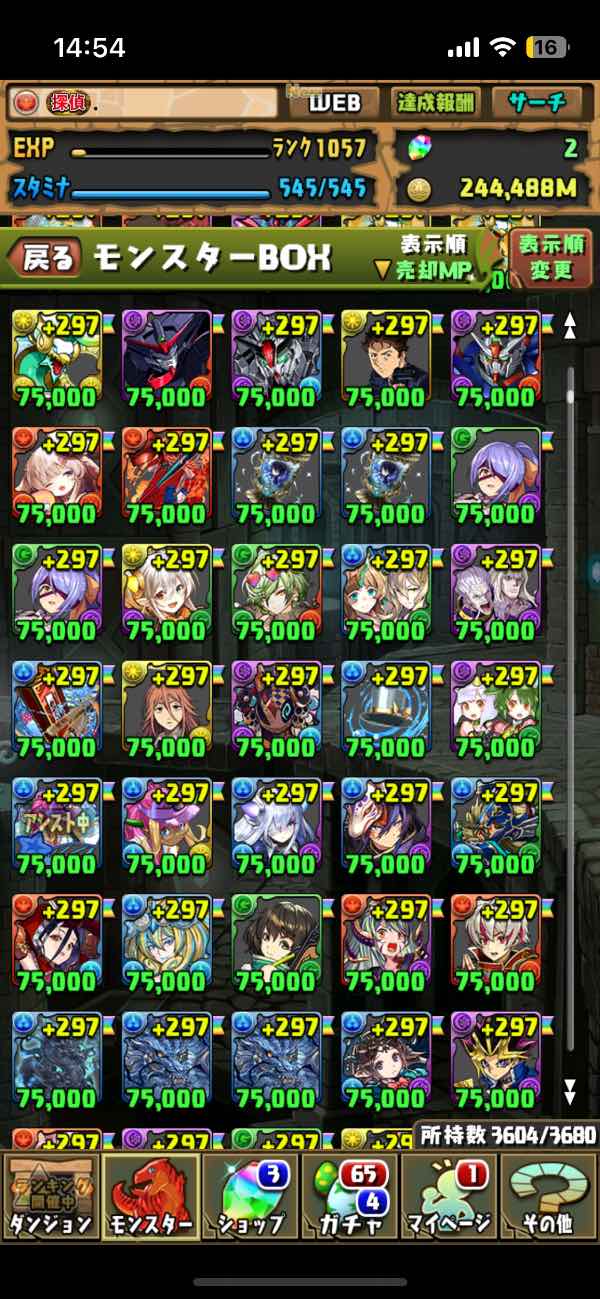Switch to the ショップ tab

click(250, 1197)
